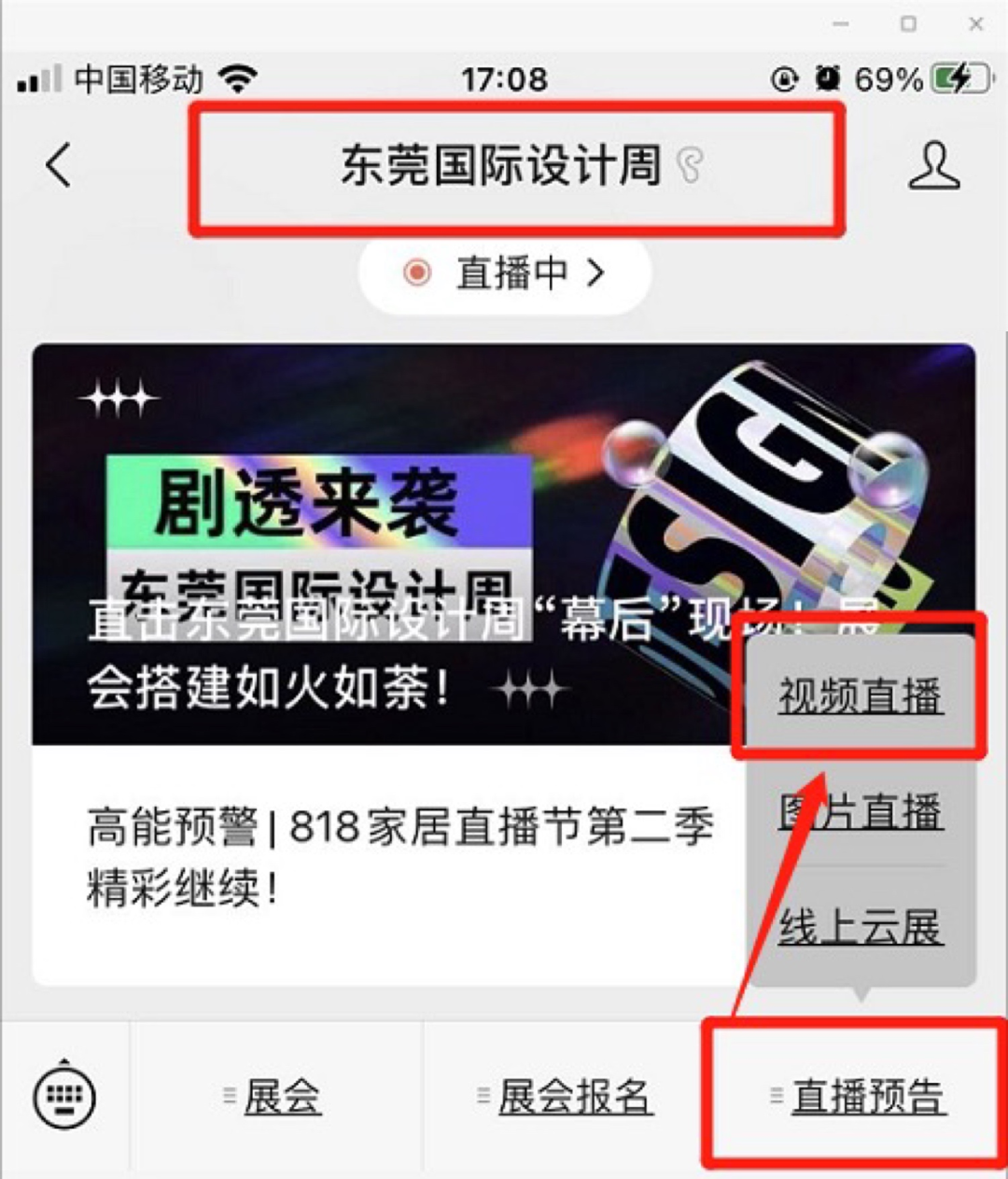1008x1179 pixels.
Task: Open the 直播中 live indicator
Action: [505, 274]
